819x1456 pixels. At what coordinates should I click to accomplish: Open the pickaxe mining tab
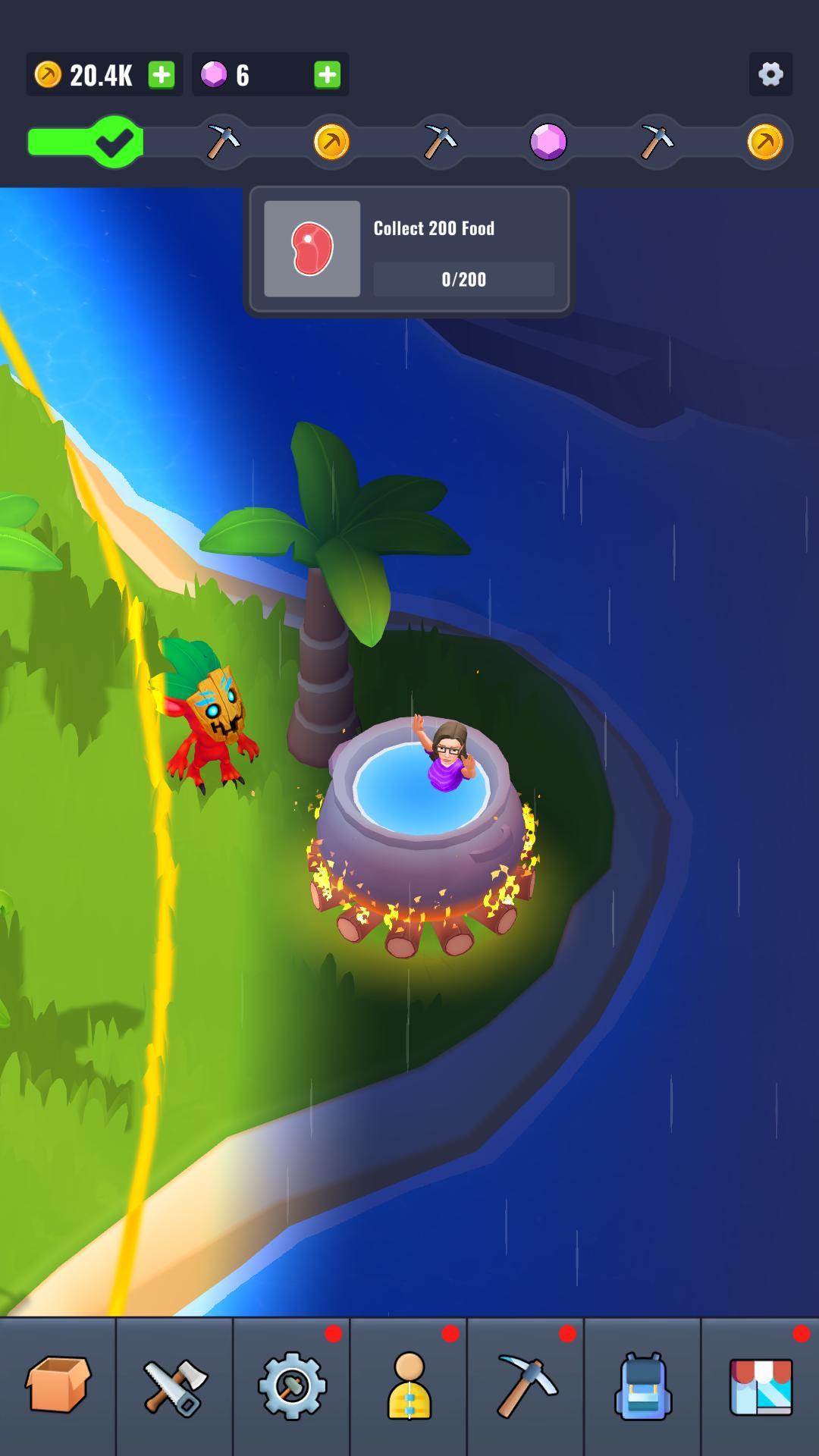click(526, 1385)
